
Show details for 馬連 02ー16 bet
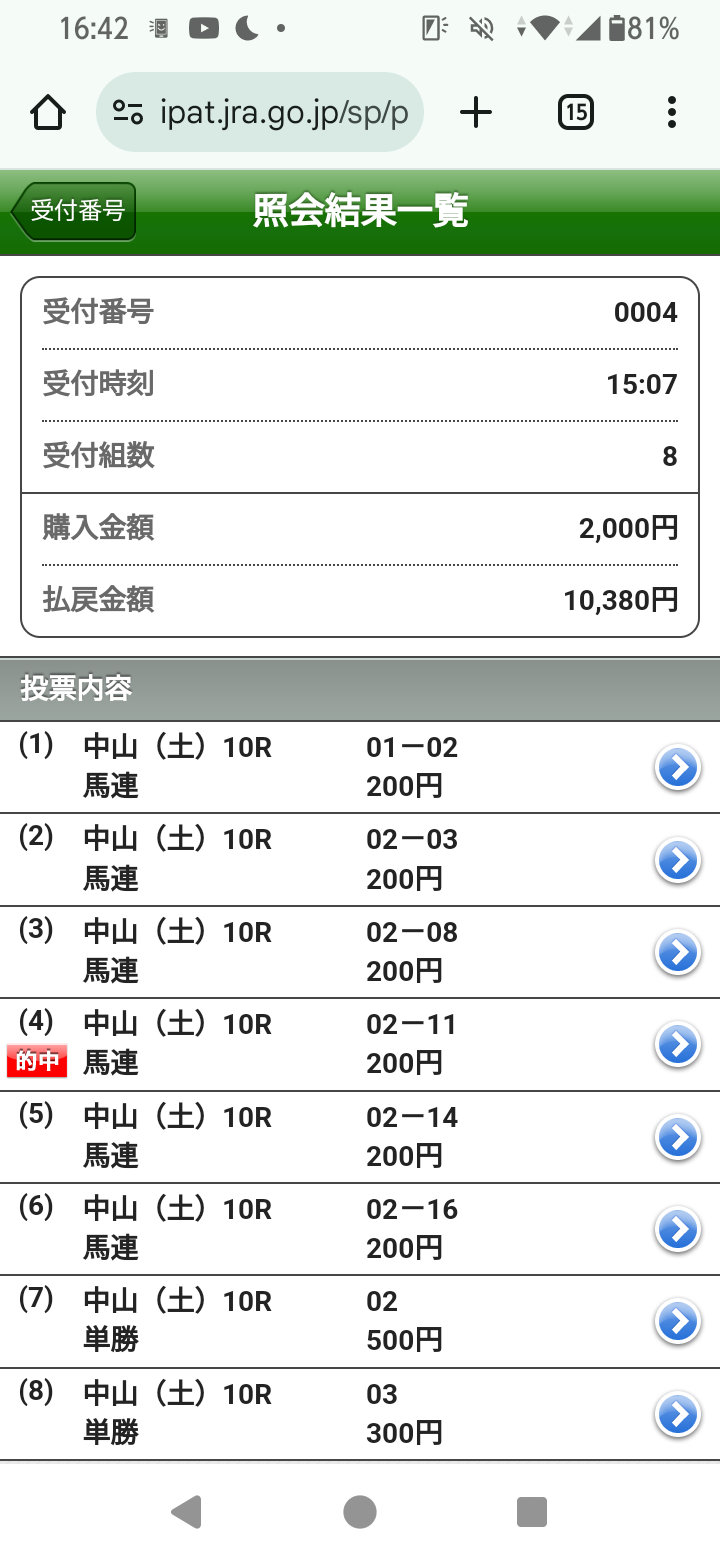tap(677, 1230)
